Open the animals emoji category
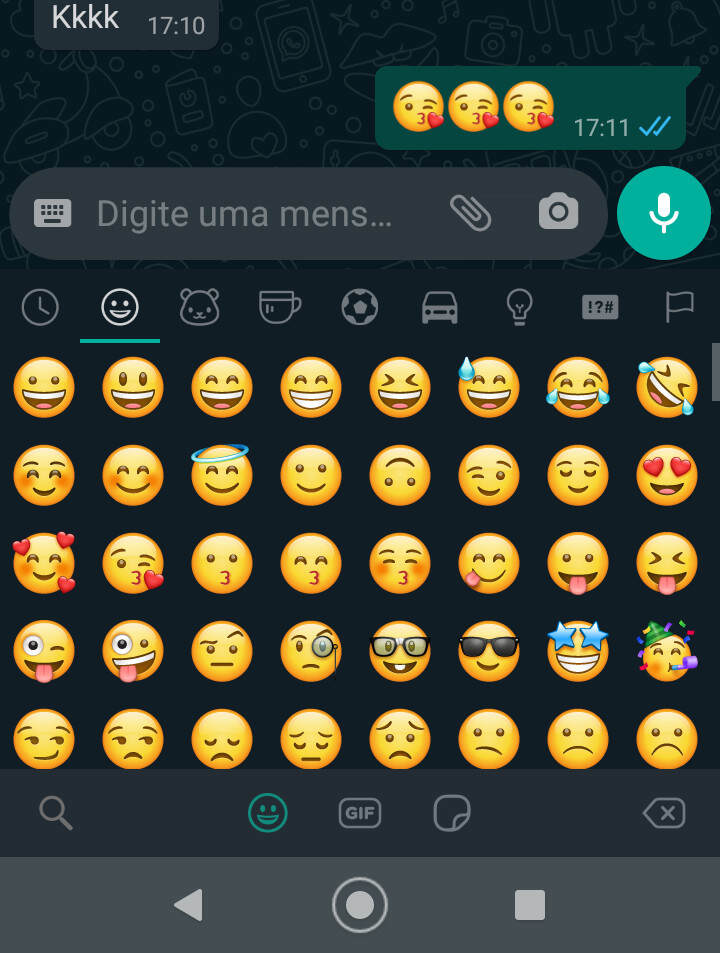This screenshot has width=720, height=953. pos(199,308)
